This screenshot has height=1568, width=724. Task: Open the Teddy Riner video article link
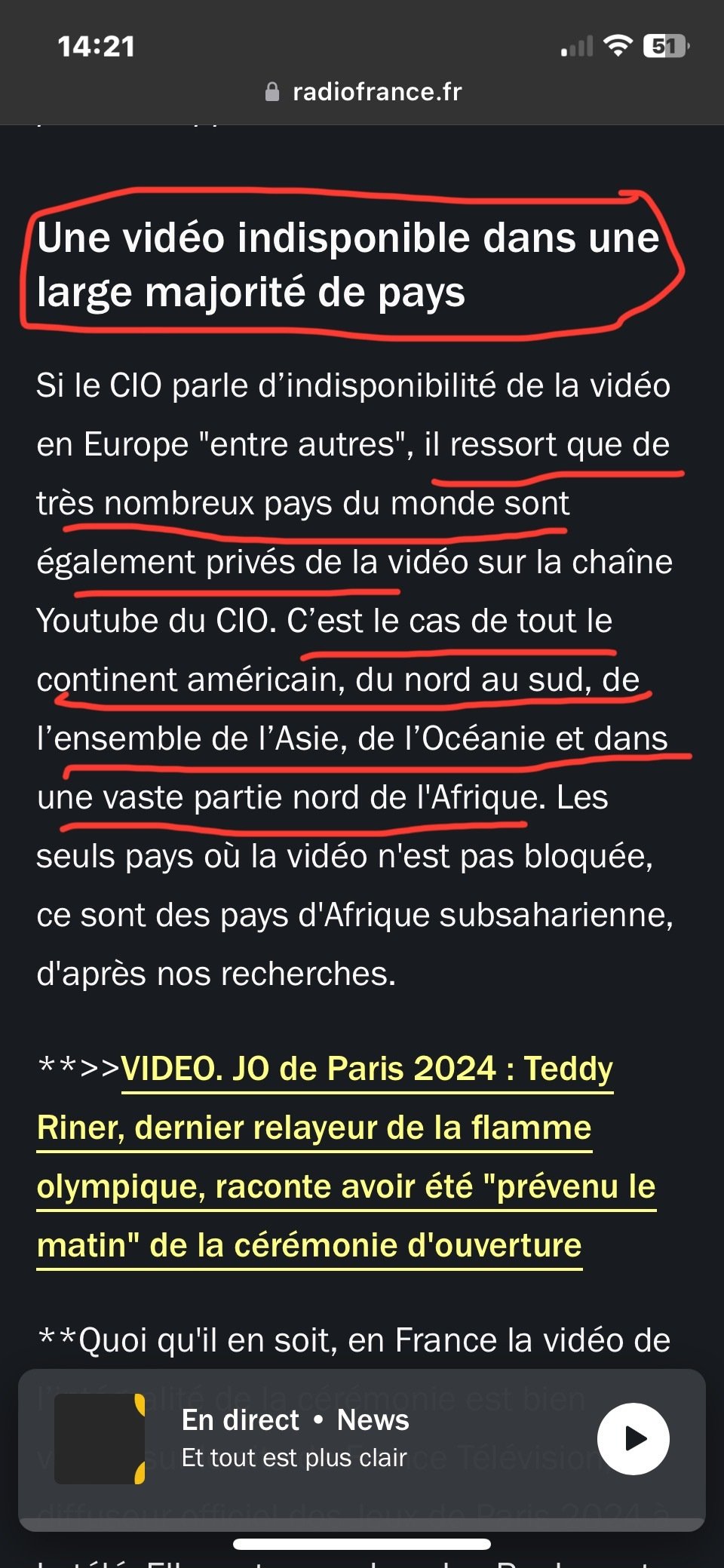coord(346,1157)
